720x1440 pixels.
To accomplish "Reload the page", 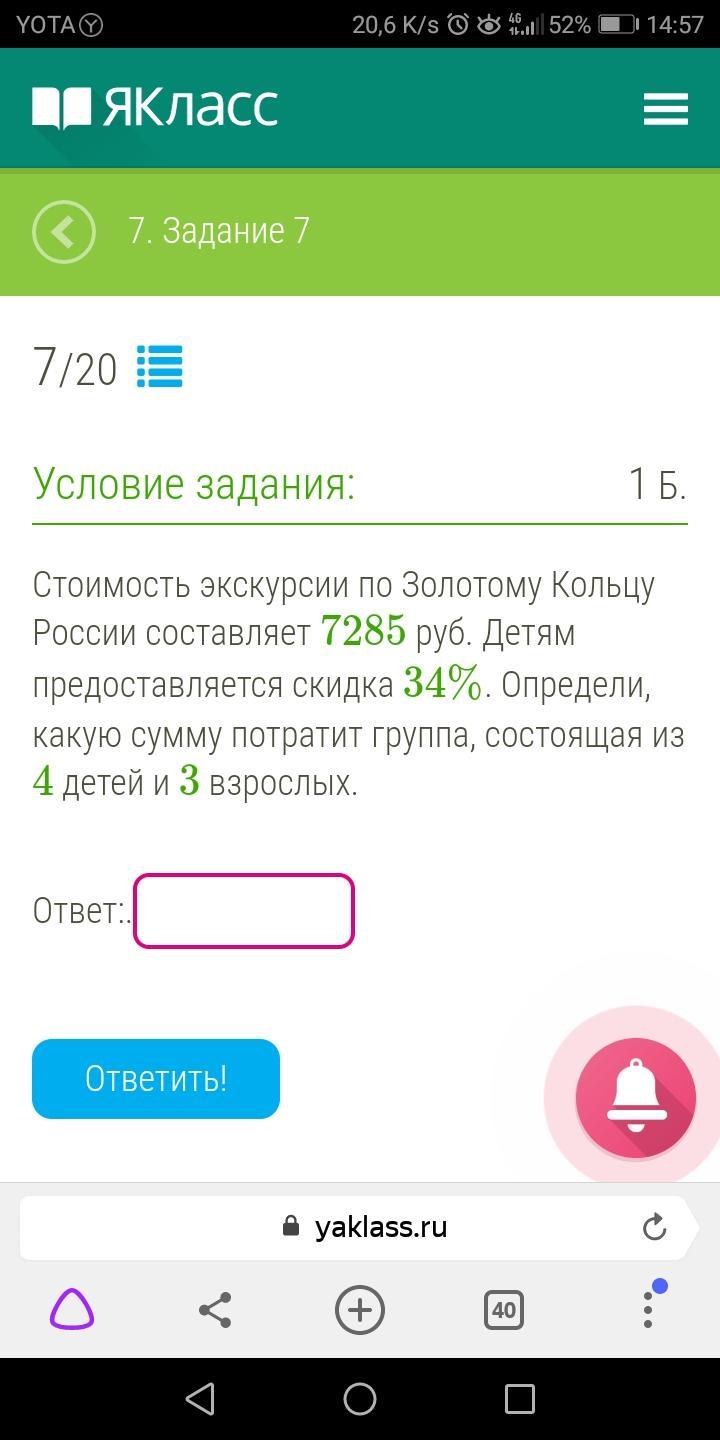I will point(654,1227).
